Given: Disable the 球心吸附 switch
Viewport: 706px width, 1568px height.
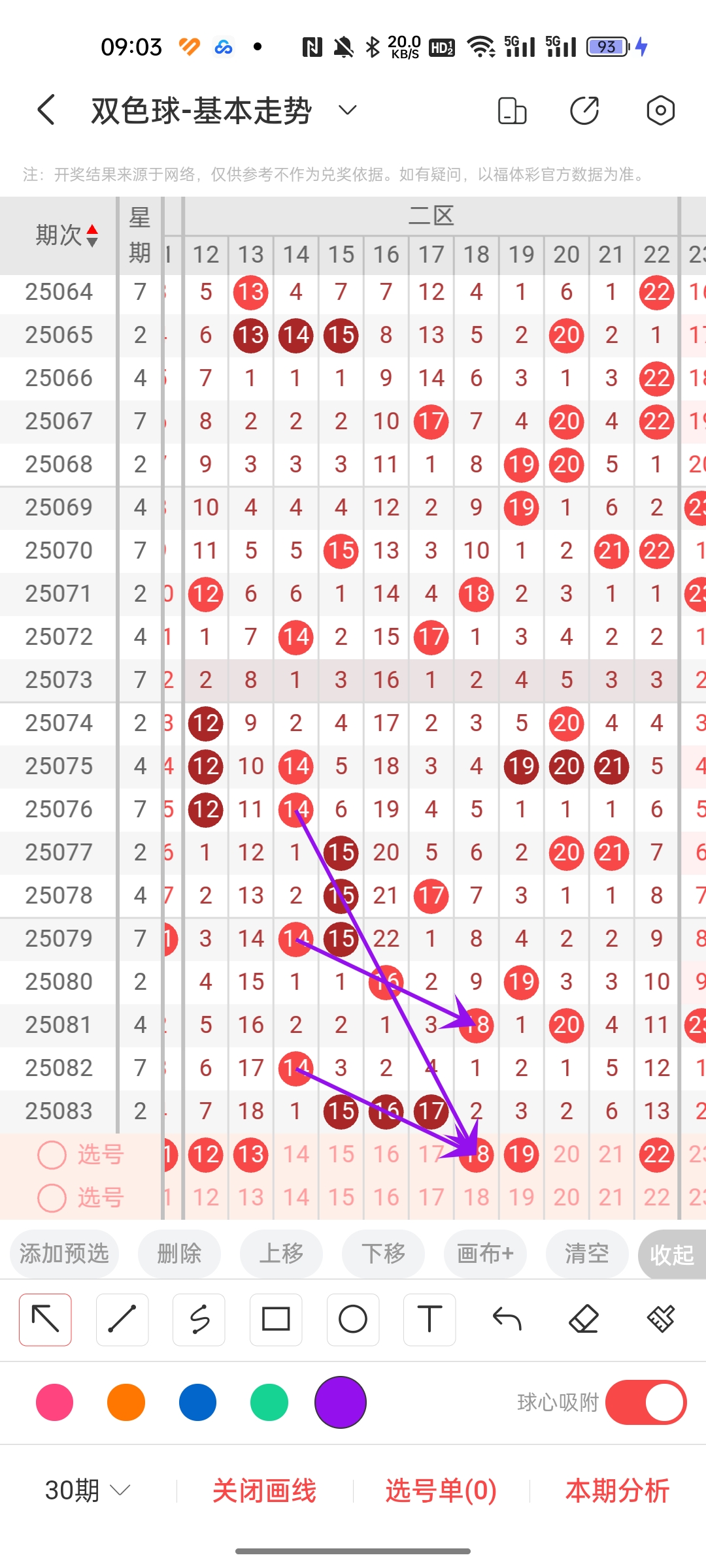Looking at the screenshot, I should click(x=645, y=1402).
